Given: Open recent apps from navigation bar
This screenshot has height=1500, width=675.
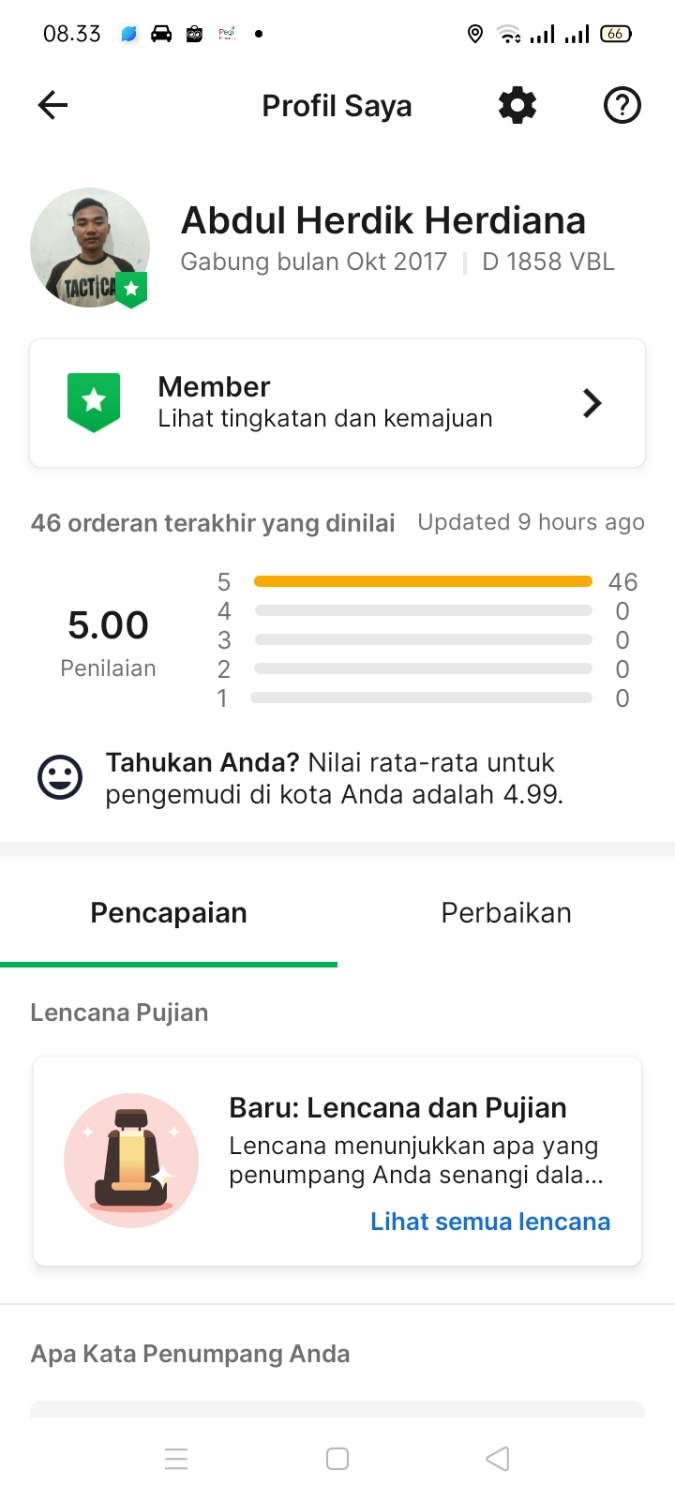Looking at the screenshot, I should [x=176, y=1459].
